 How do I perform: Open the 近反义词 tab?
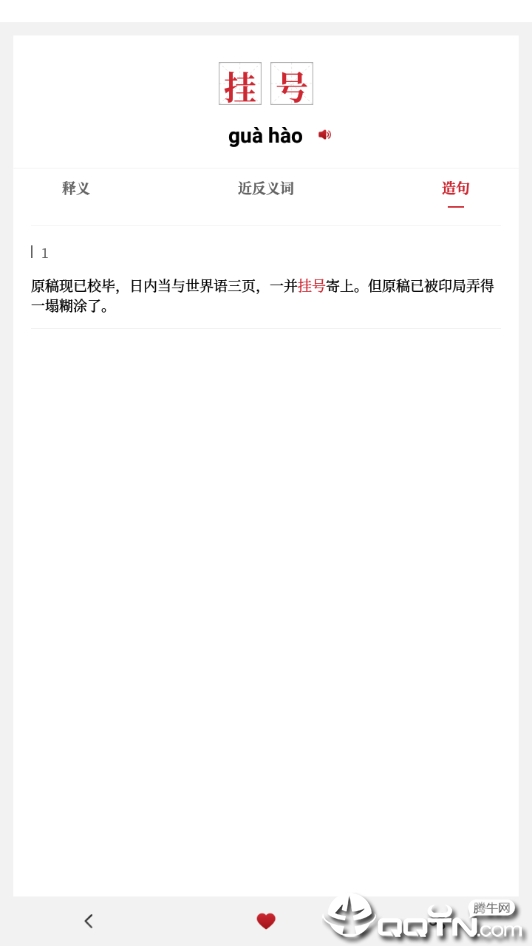265,188
